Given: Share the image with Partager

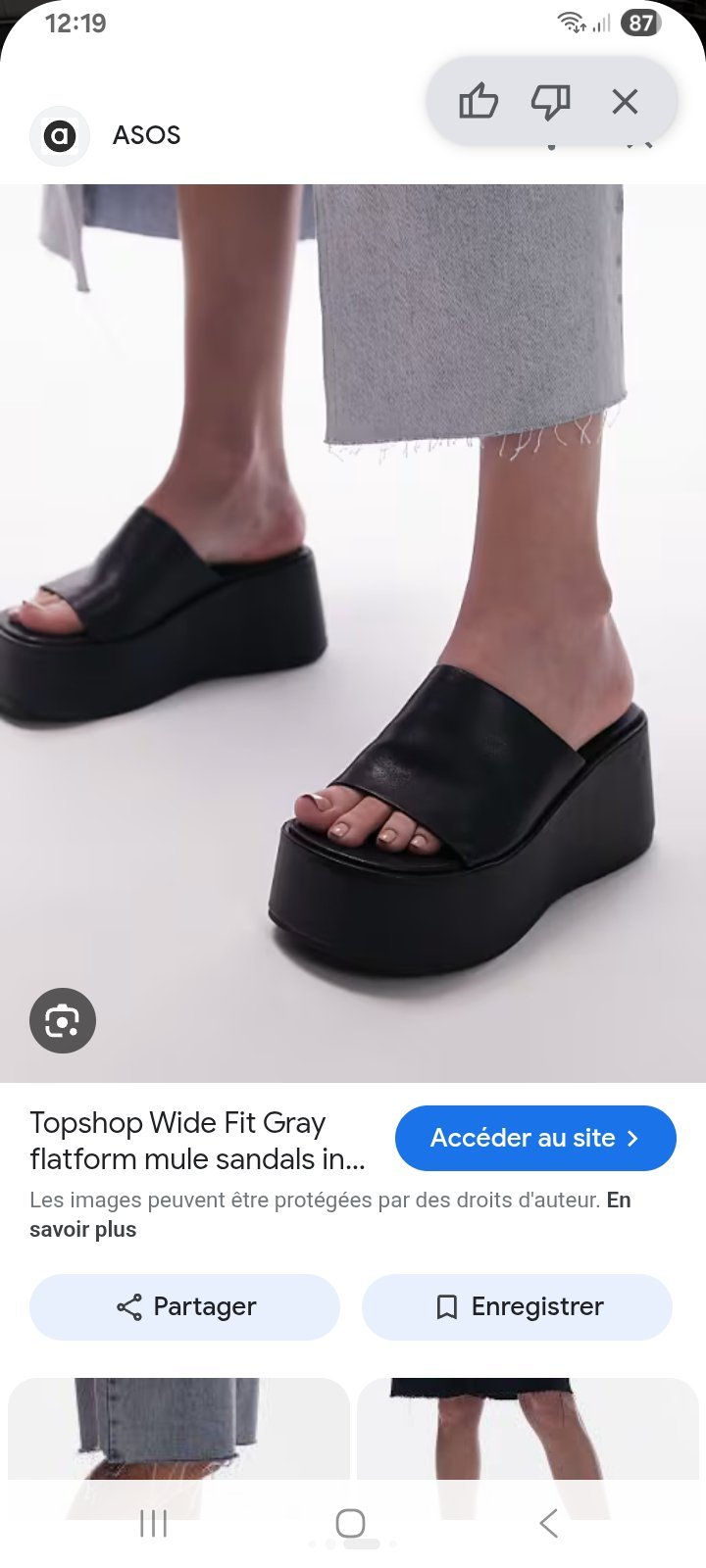Looking at the screenshot, I should [x=184, y=1306].
